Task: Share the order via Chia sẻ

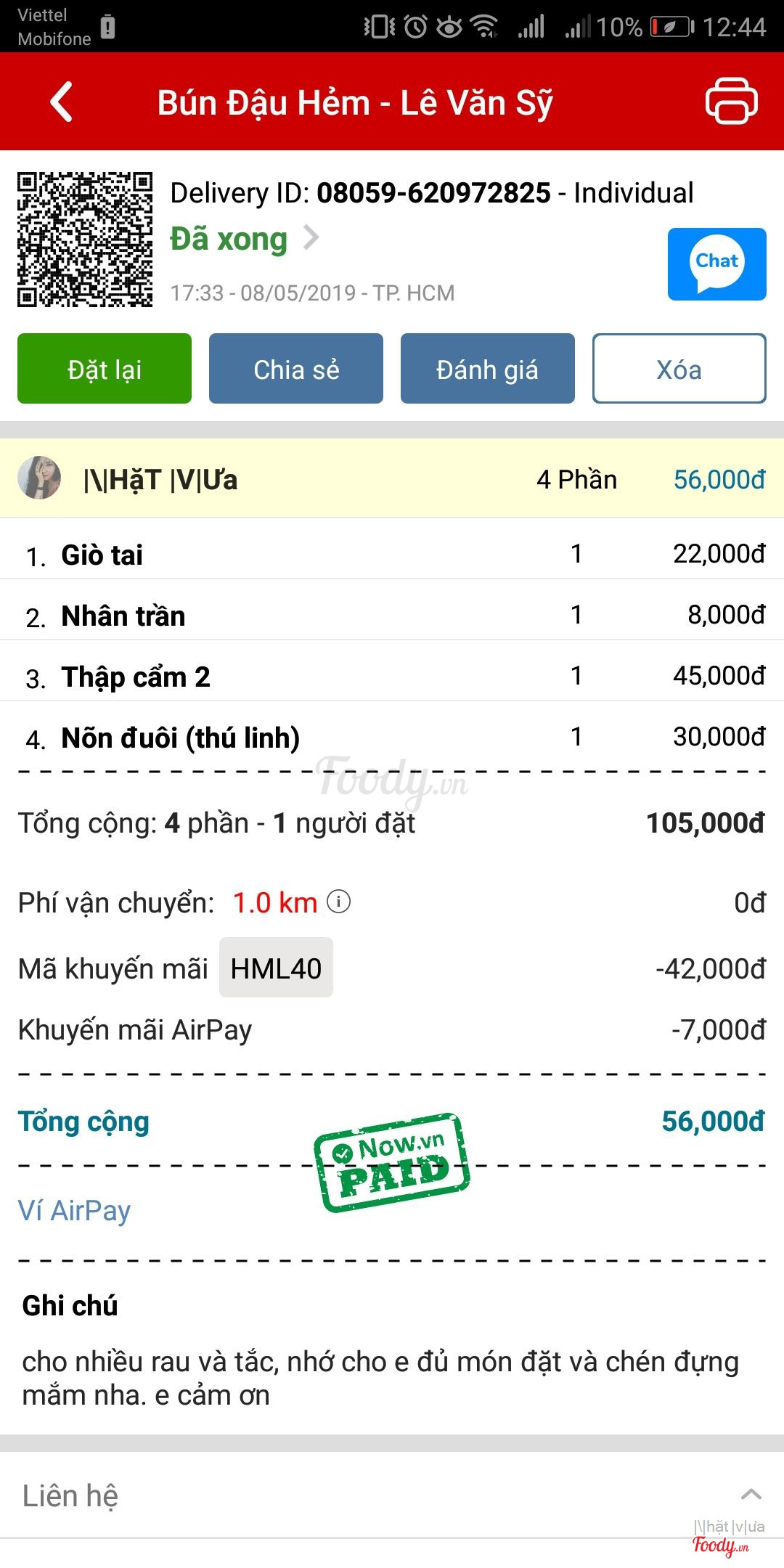Action: [296, 369]
